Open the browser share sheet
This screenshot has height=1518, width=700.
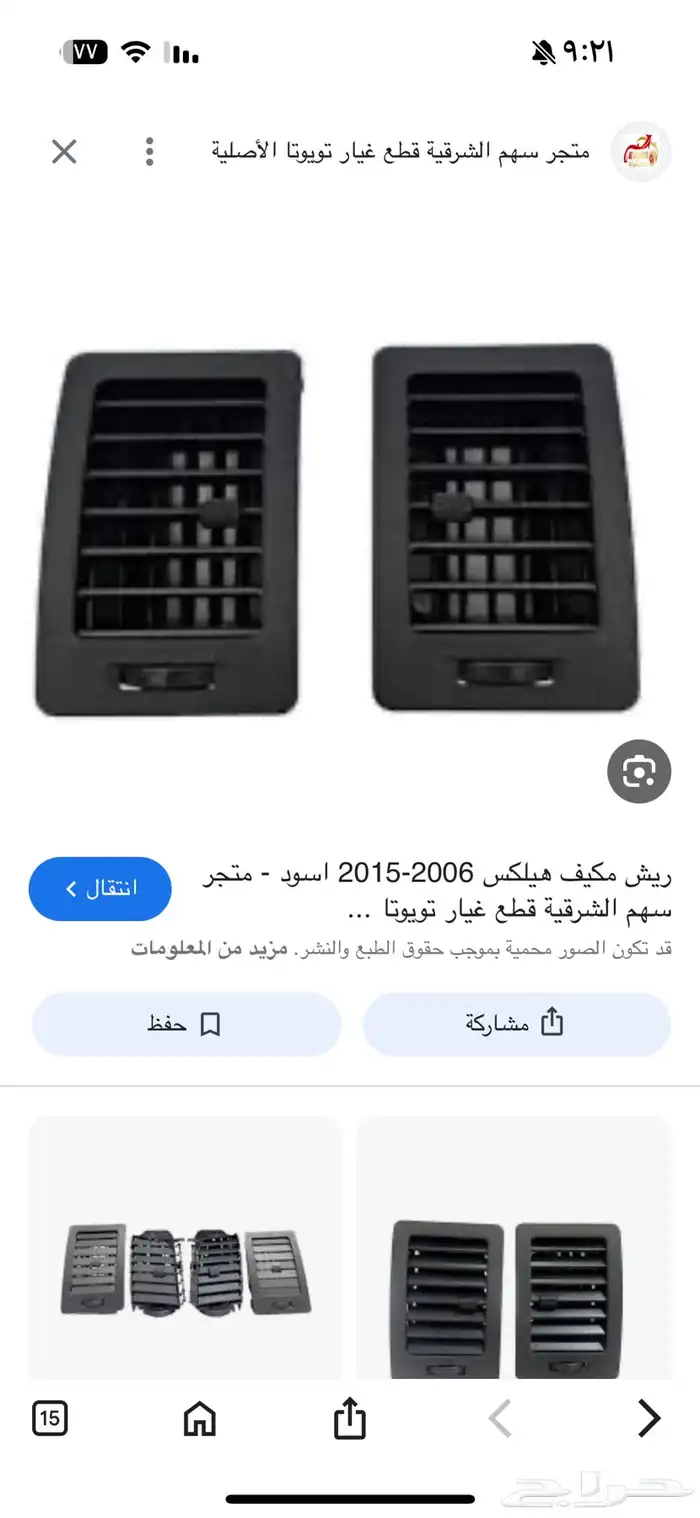pyautogui.click(x=350, y=1418)
